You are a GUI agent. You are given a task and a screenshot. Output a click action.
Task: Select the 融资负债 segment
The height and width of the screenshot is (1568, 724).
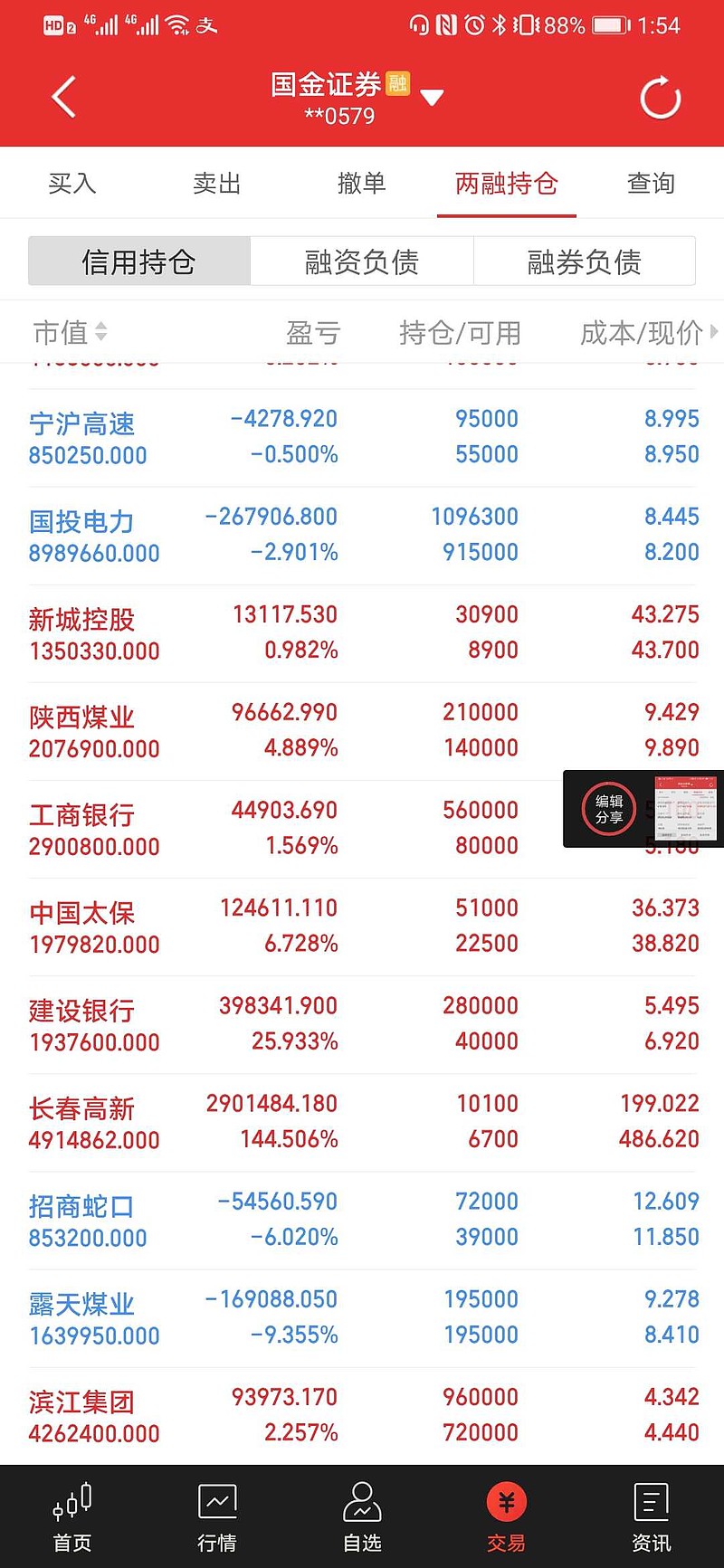(x=362, y=261)
